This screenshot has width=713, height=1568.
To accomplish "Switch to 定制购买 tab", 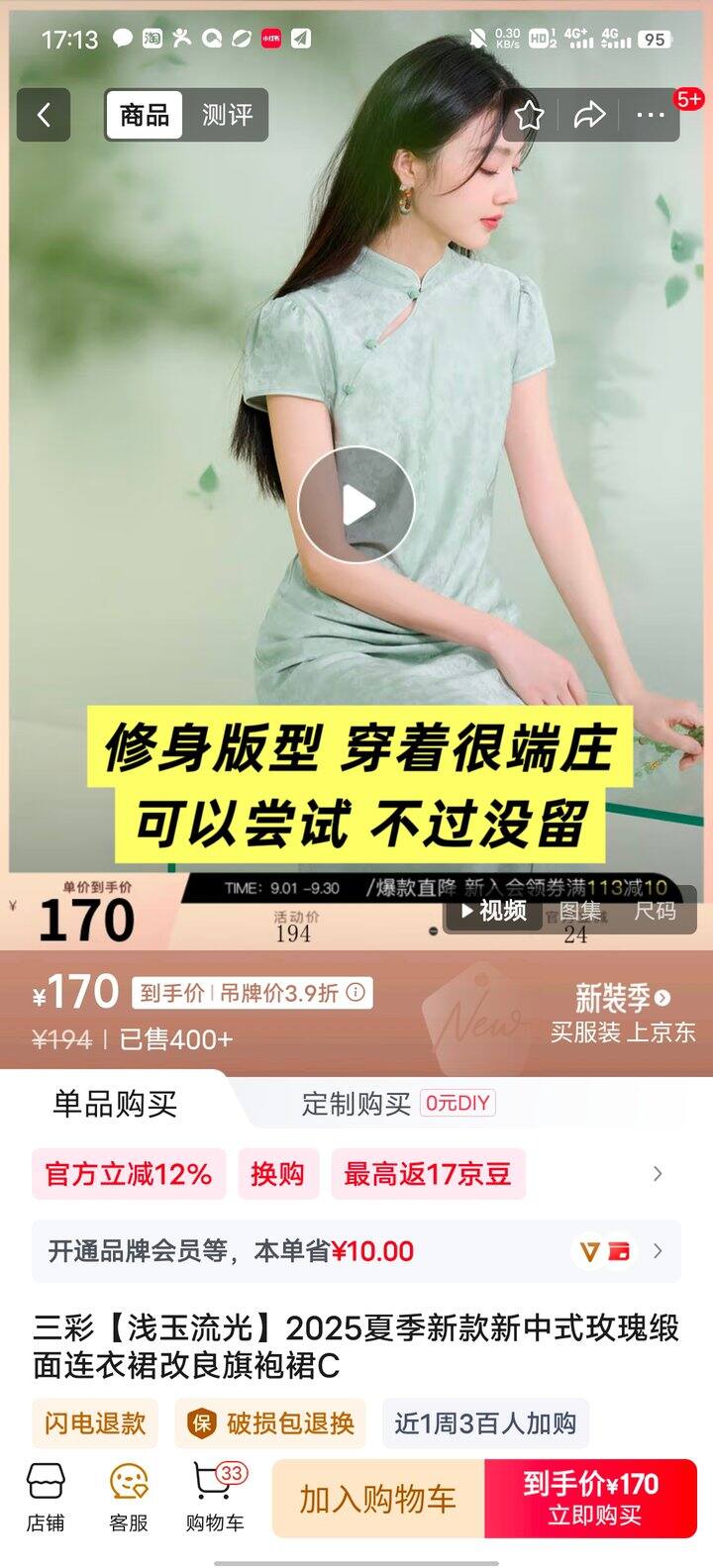I will click(398, 1103).
